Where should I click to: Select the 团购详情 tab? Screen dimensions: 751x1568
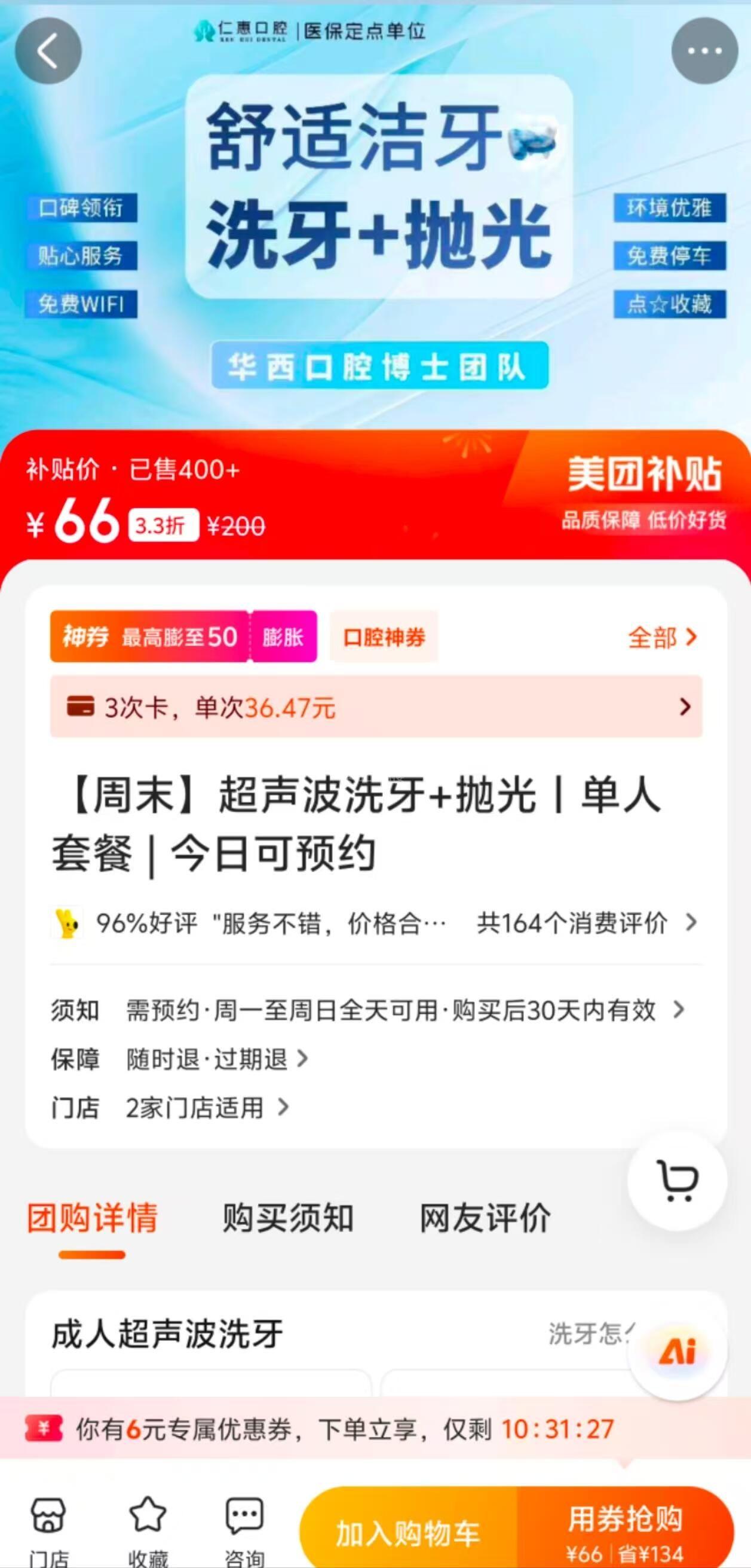coord(92,1218)
